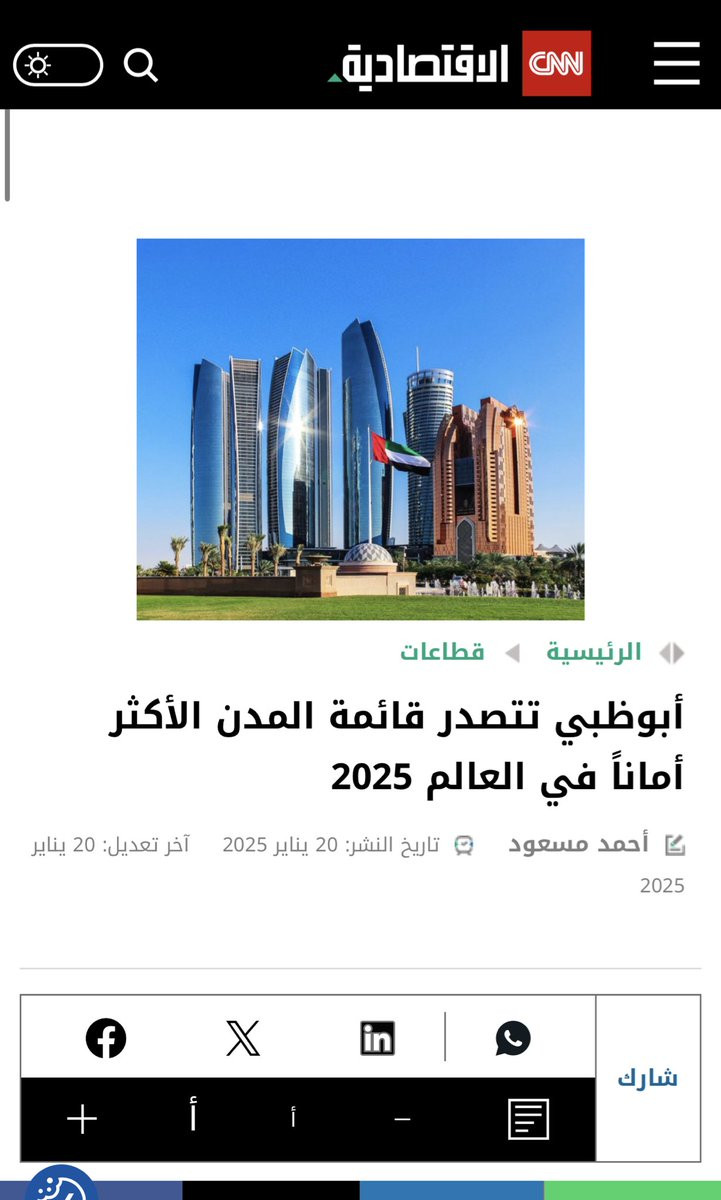Select the small أ text size
The height and width of the screenshot is (1200, 721).
[x=293, y=1119]
